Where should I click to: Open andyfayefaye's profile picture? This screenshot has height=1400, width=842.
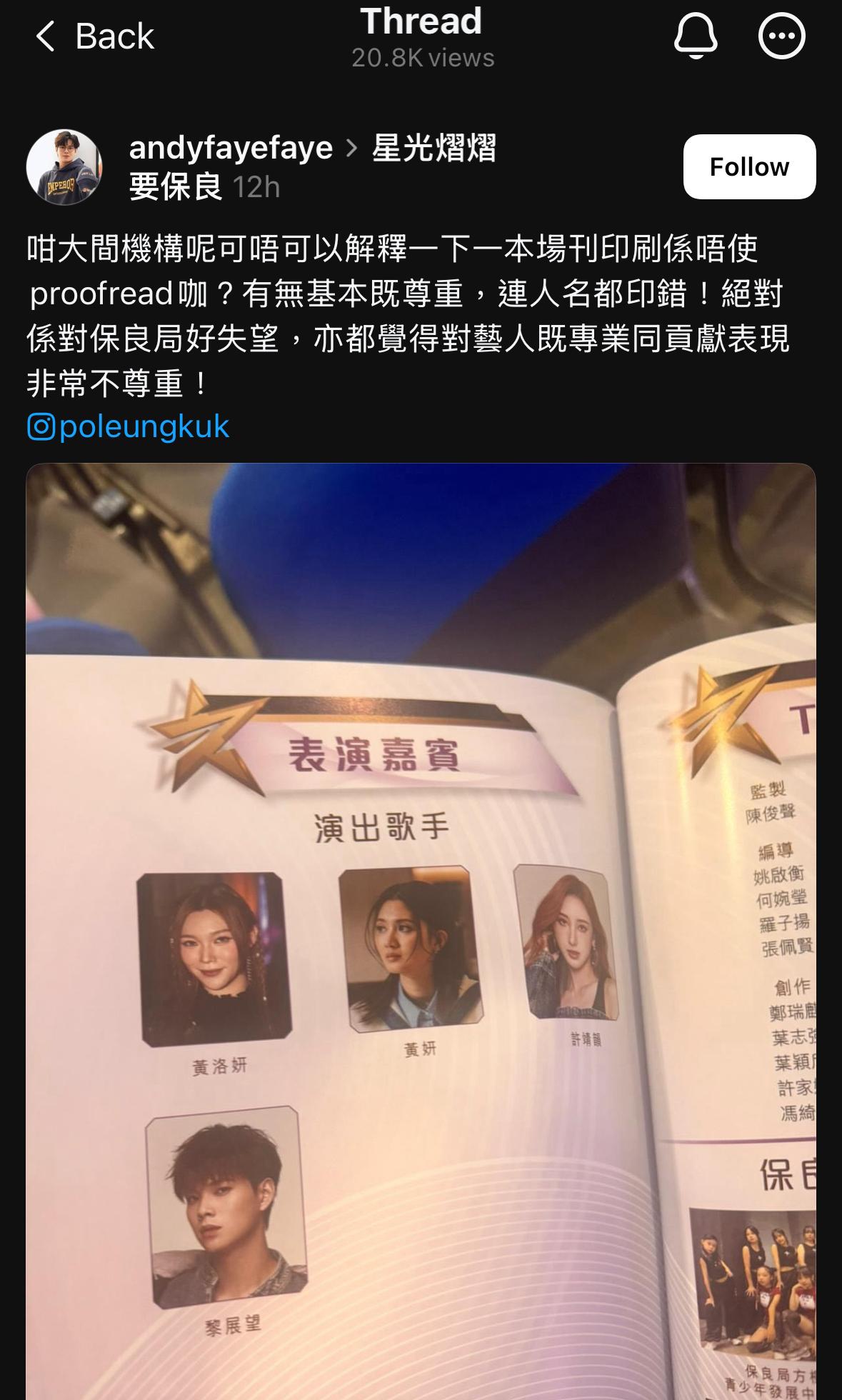64,167
